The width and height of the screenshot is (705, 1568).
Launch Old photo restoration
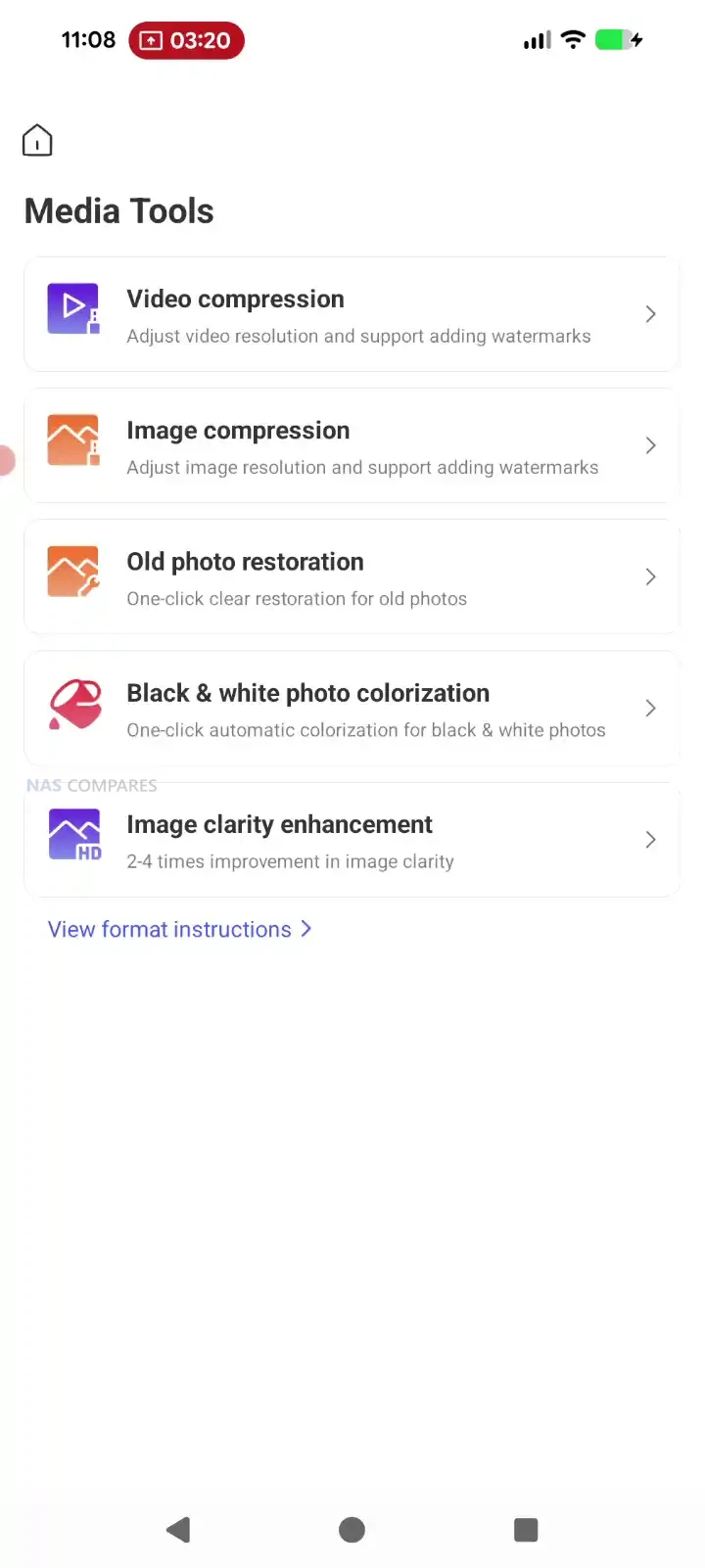pyautogui.click(x=351, y=577)
